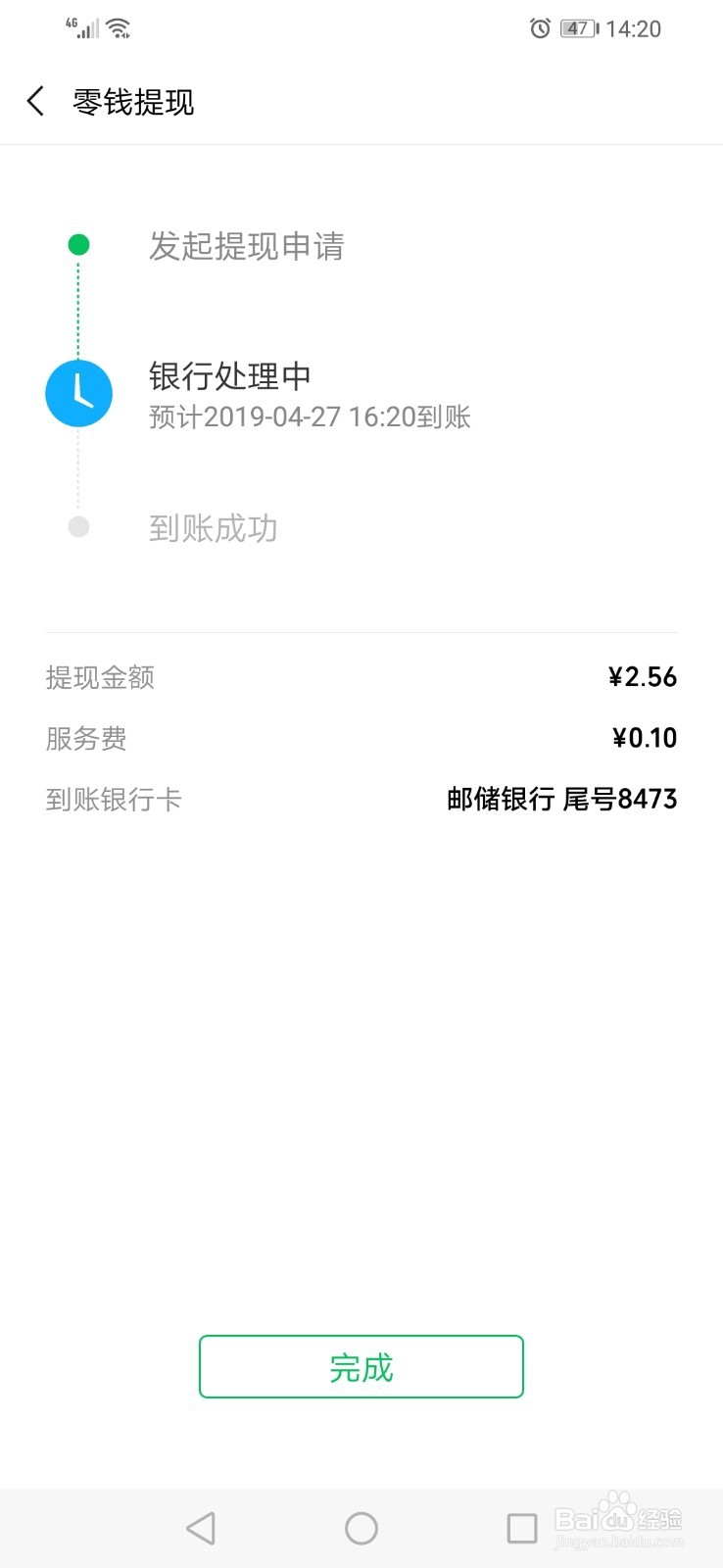Viewport: 723px width, 1568px height.
Task: Tap the gray dot next to 到账成功
Action: pos(79,527)
